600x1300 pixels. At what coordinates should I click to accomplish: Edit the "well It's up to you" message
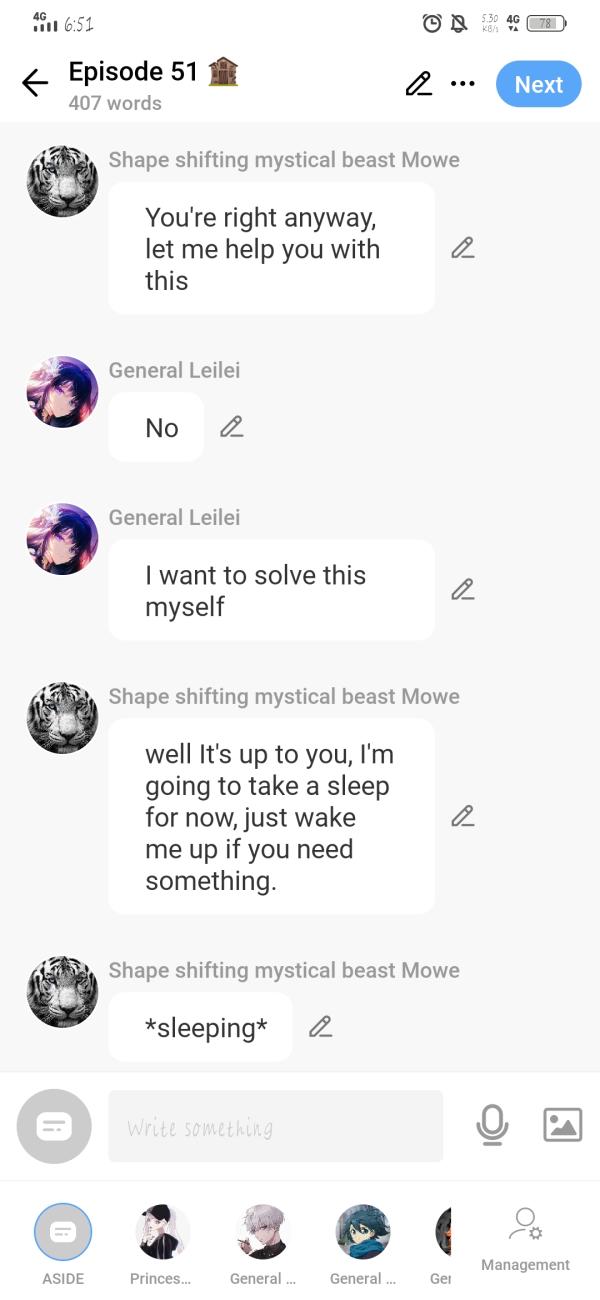[x=462, y=816]
